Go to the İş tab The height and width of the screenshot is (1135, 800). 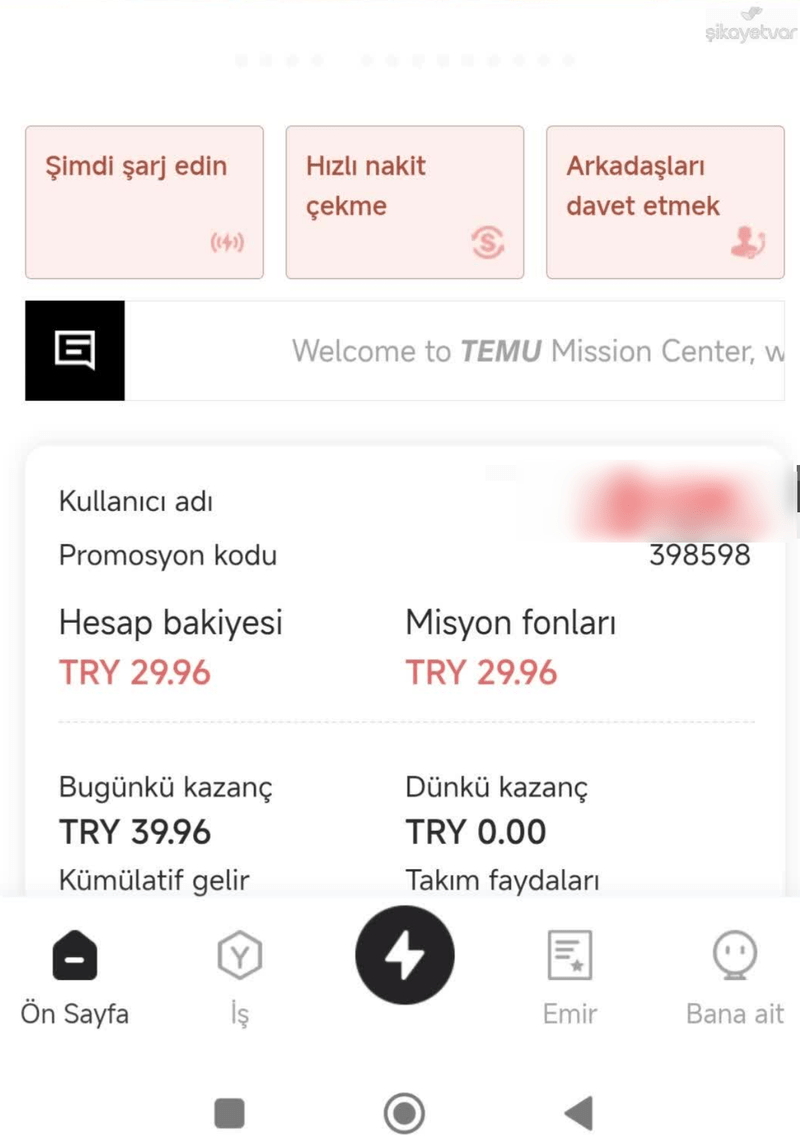[240, 978]
